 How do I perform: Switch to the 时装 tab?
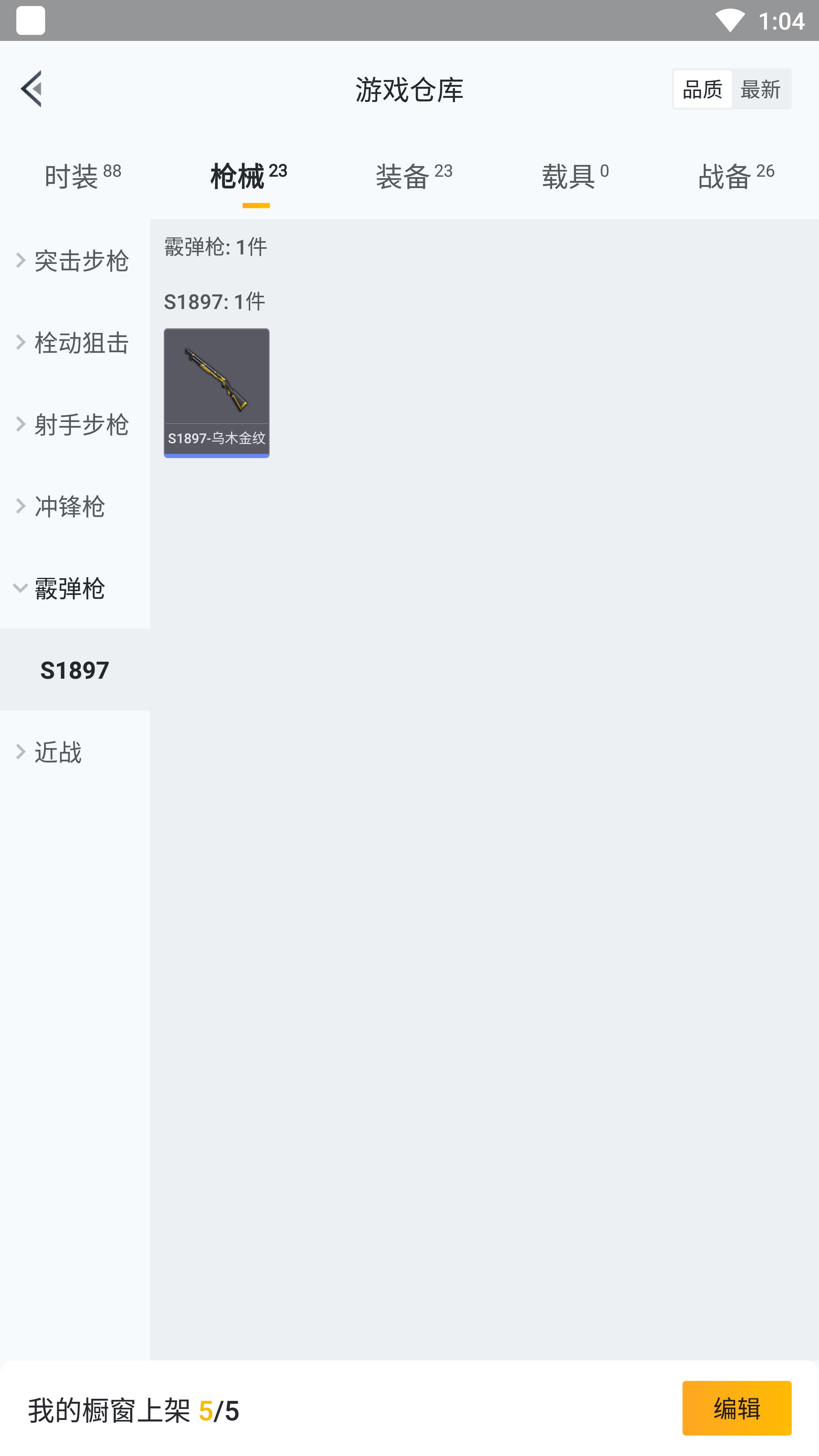point(83,176)
